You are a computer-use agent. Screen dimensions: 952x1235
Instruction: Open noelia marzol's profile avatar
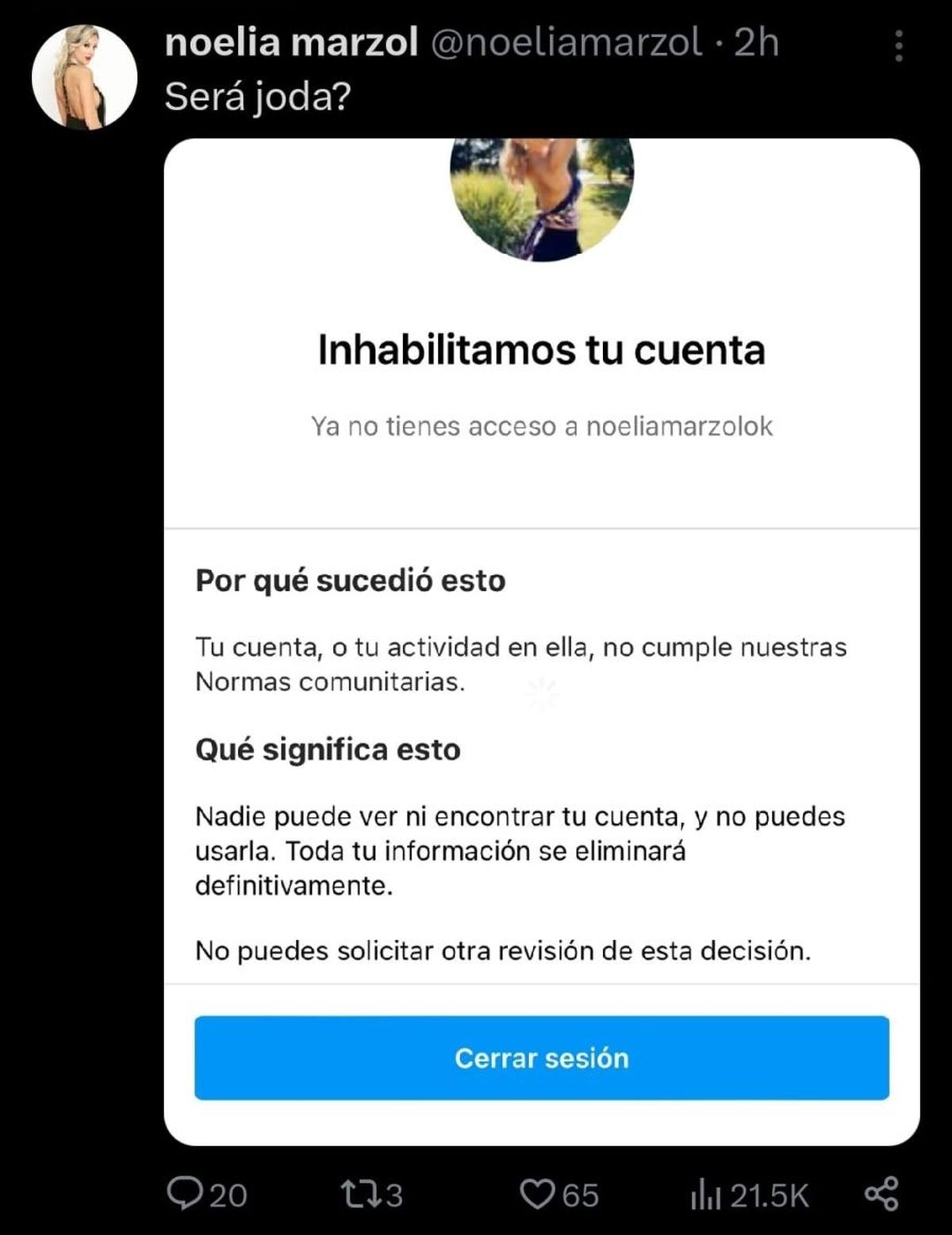(84, 77)
